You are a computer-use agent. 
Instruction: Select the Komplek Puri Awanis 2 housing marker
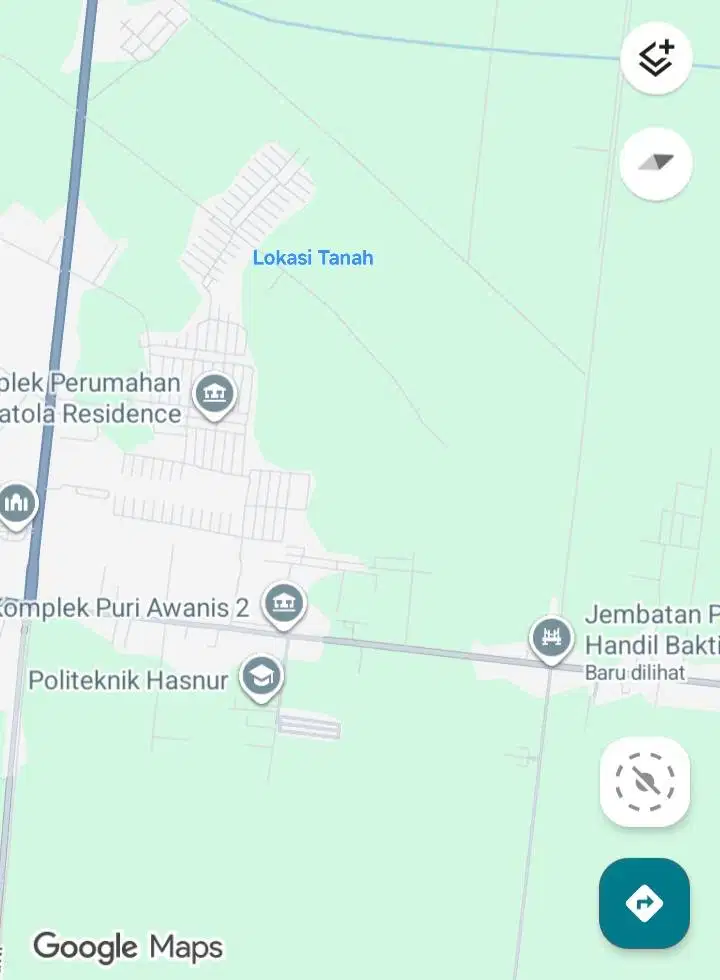(283, 603)
